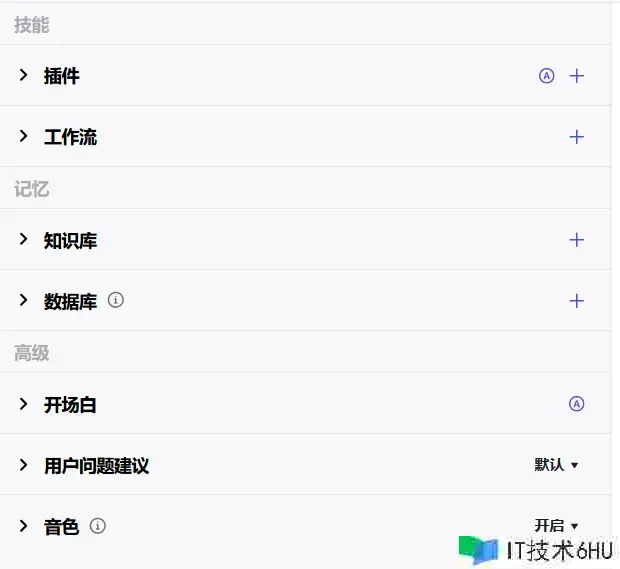
Task: Add a 知识库 with plus icon
Action: 576,240
